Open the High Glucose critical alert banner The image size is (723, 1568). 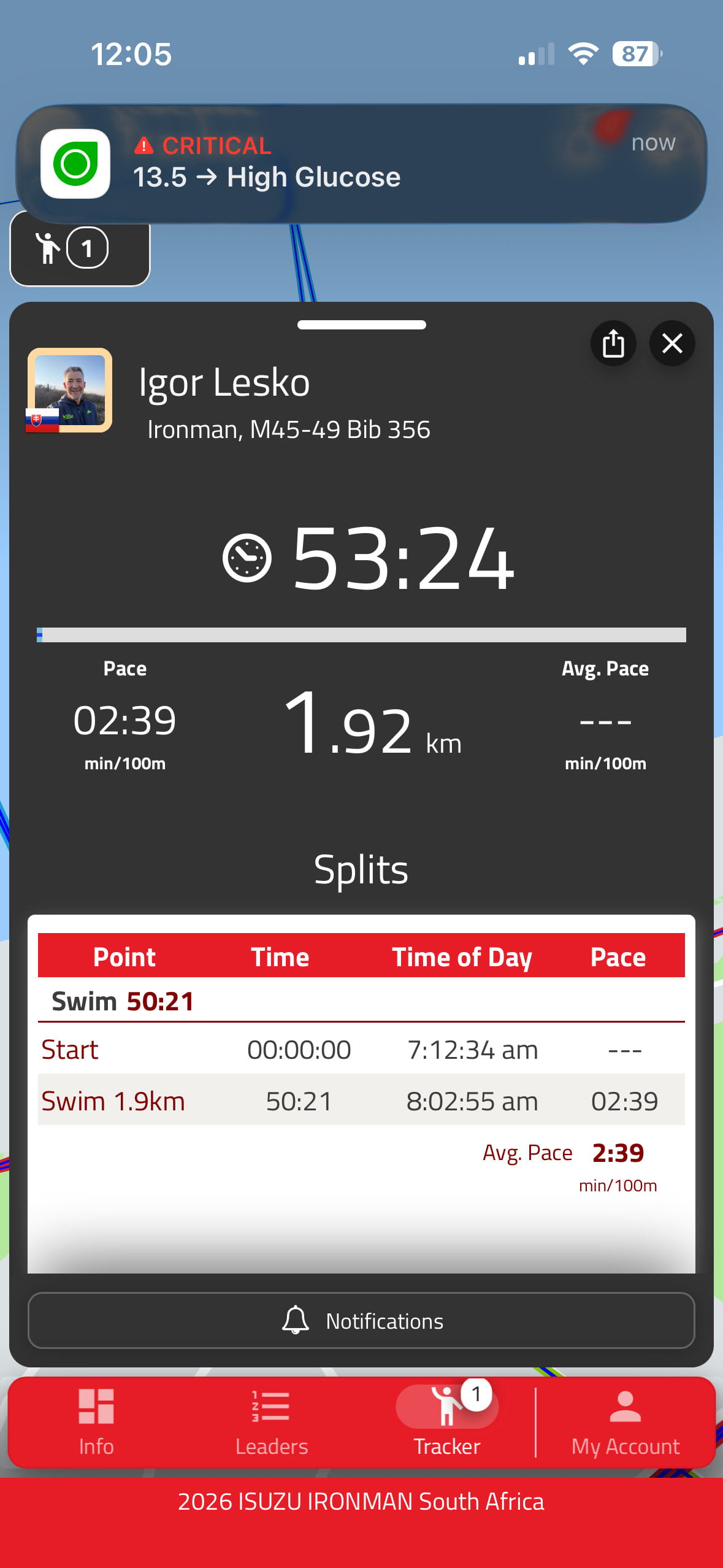pyautogui.click(x=361, y=163)
